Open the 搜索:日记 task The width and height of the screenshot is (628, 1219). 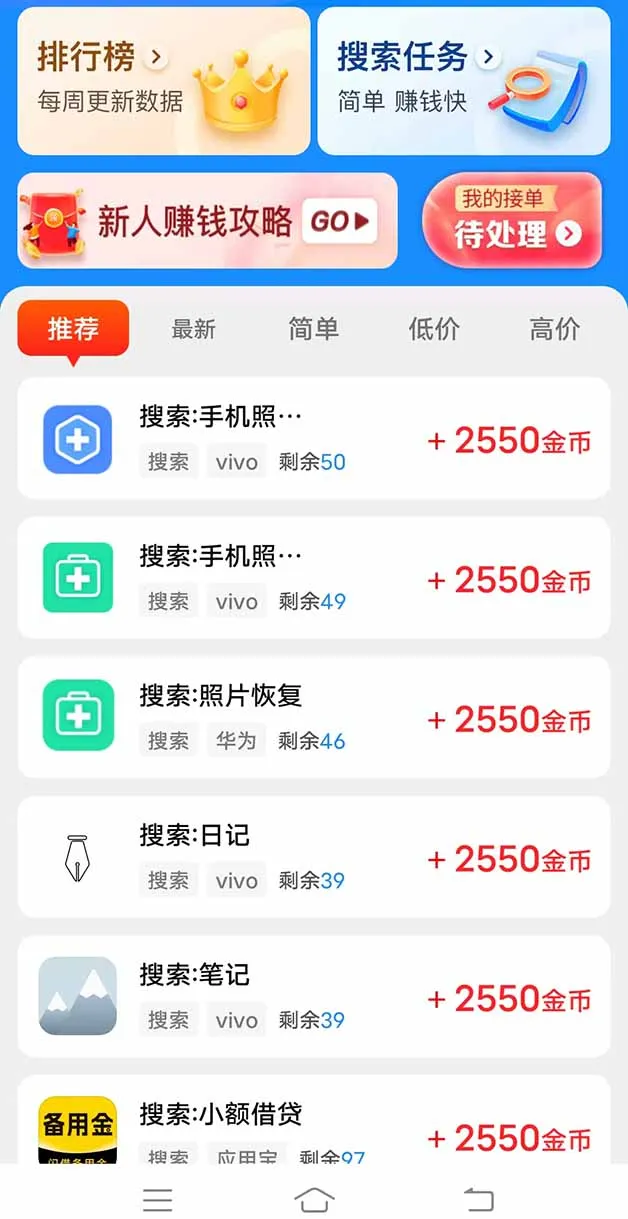point(313,857)
